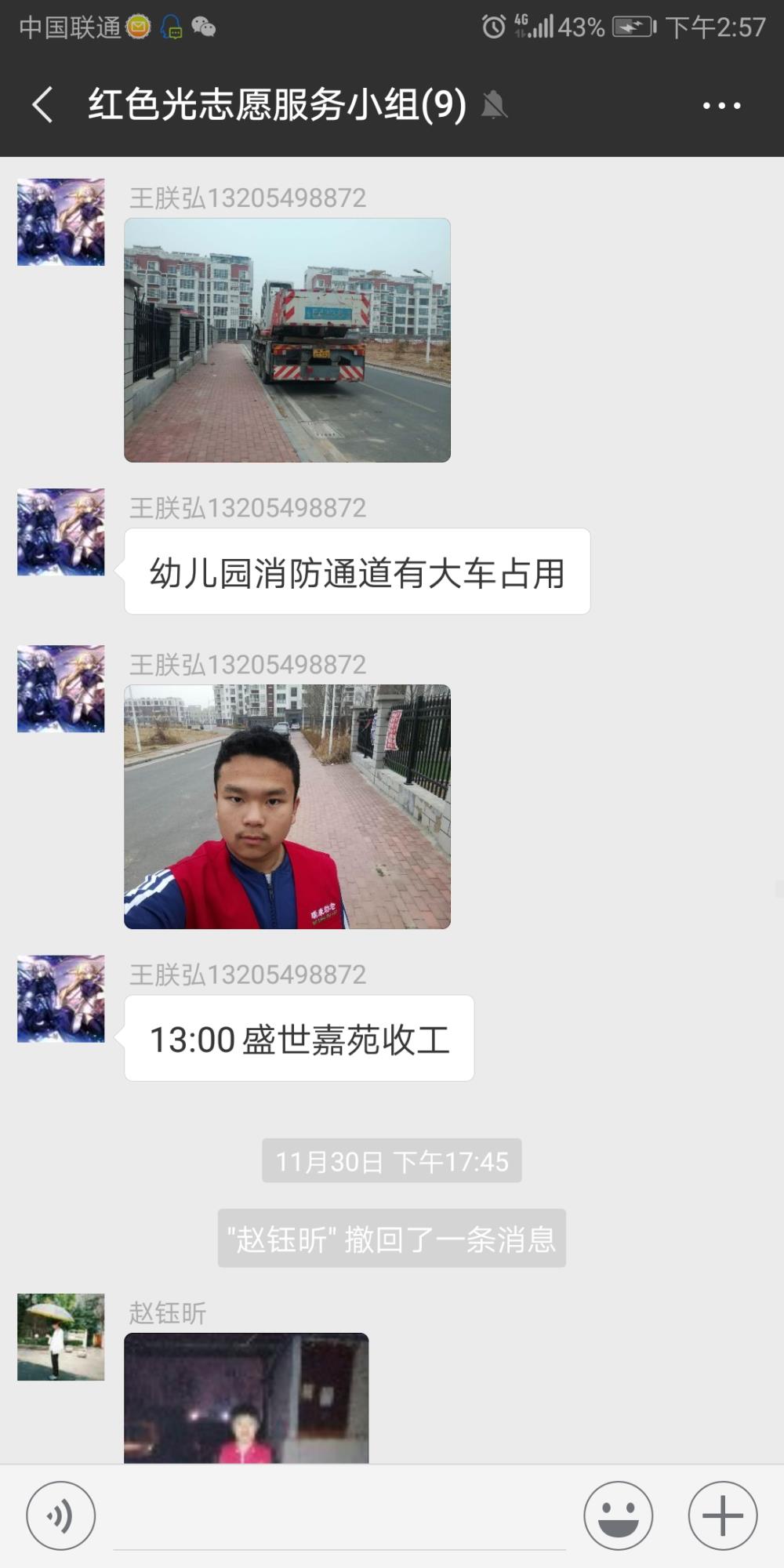
Task: Tap the message text input field
Action: [339, 1517]
